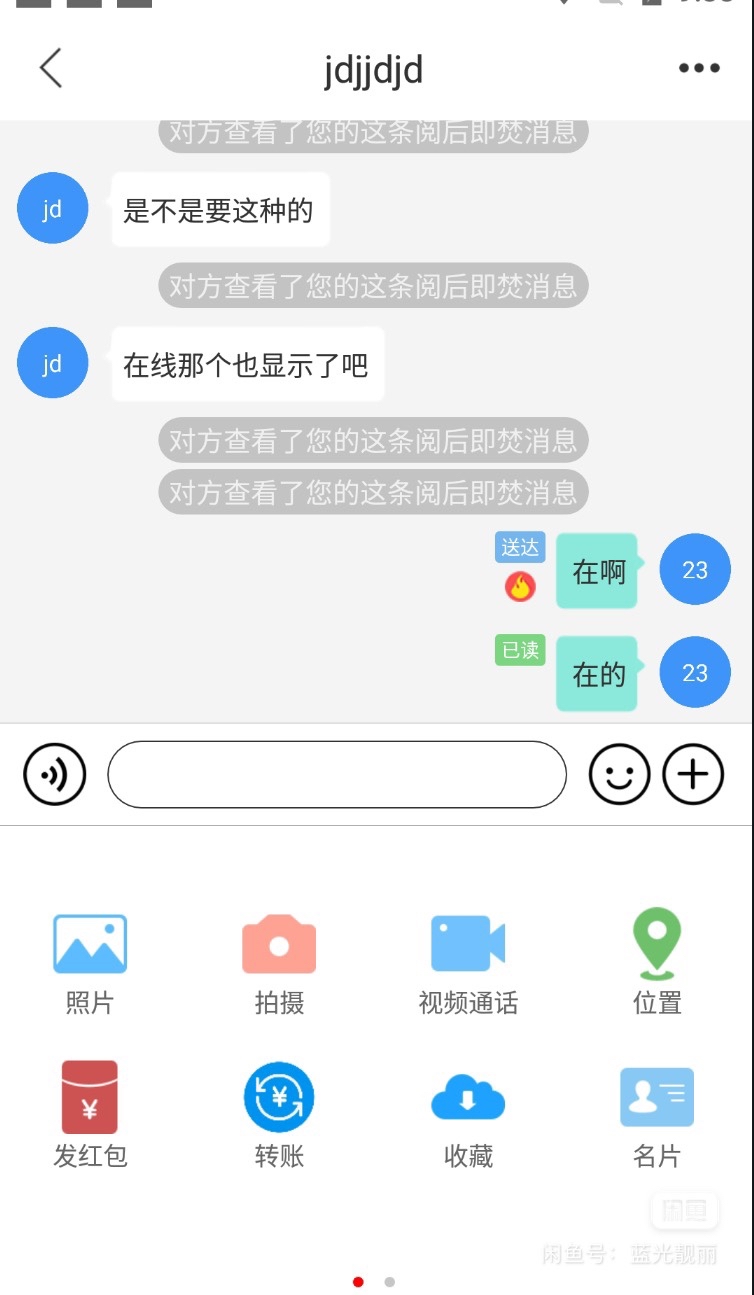Tap the jd avatar beside 是不是要这种的
Image resolution: width=754 pixels, height=1295 pixels.
click(53, 209)
